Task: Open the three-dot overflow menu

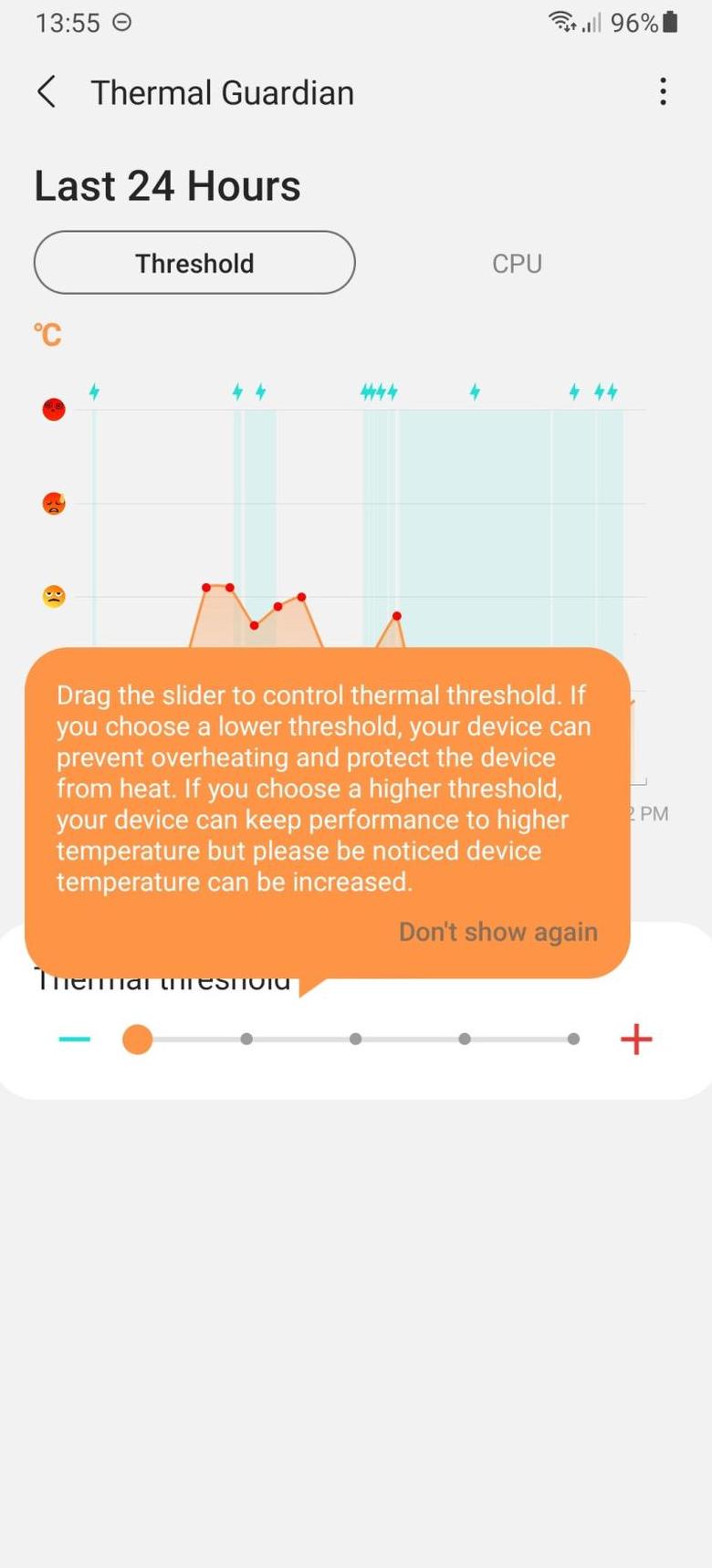Action: pos(663,91)
